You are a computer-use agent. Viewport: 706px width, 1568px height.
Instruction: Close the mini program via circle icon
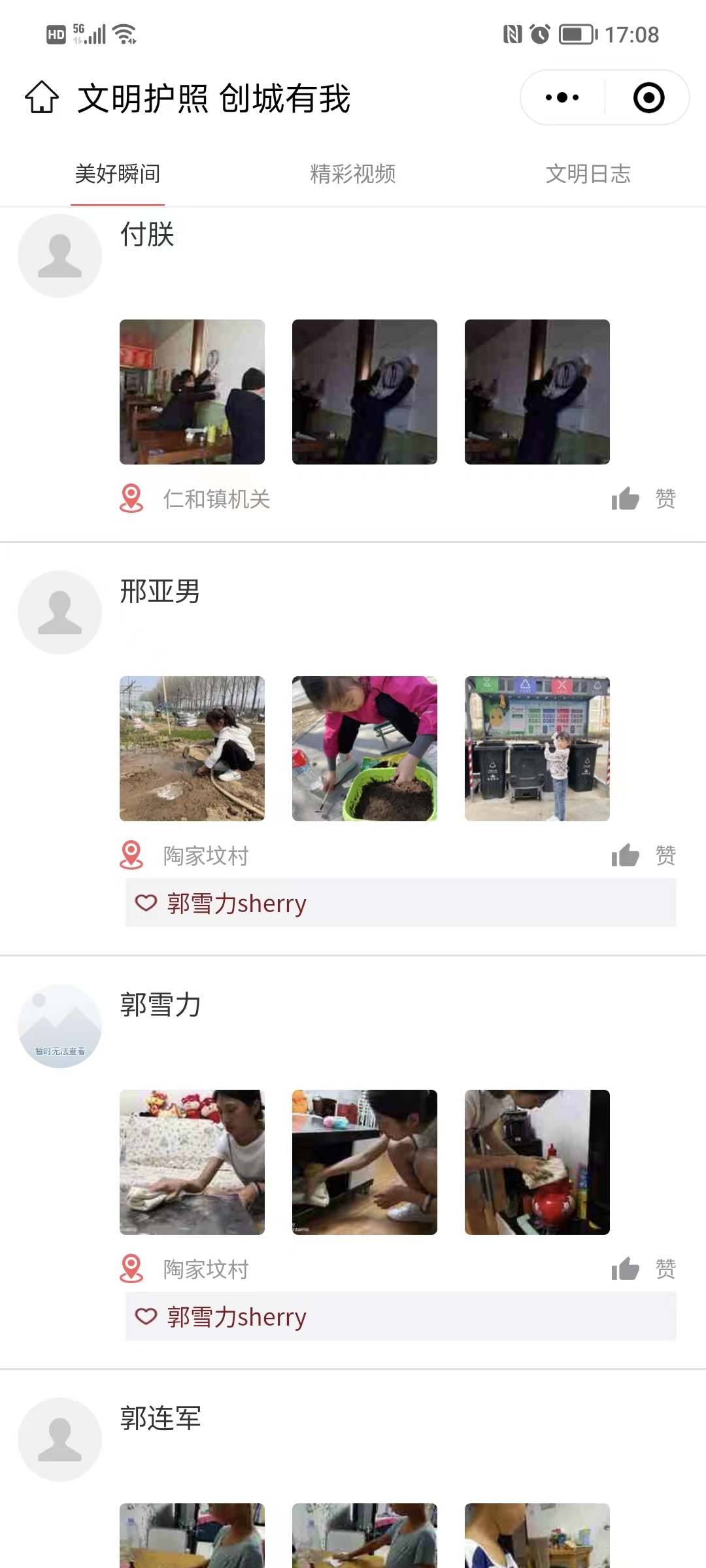pyautogui.click(x=648, y=98)
